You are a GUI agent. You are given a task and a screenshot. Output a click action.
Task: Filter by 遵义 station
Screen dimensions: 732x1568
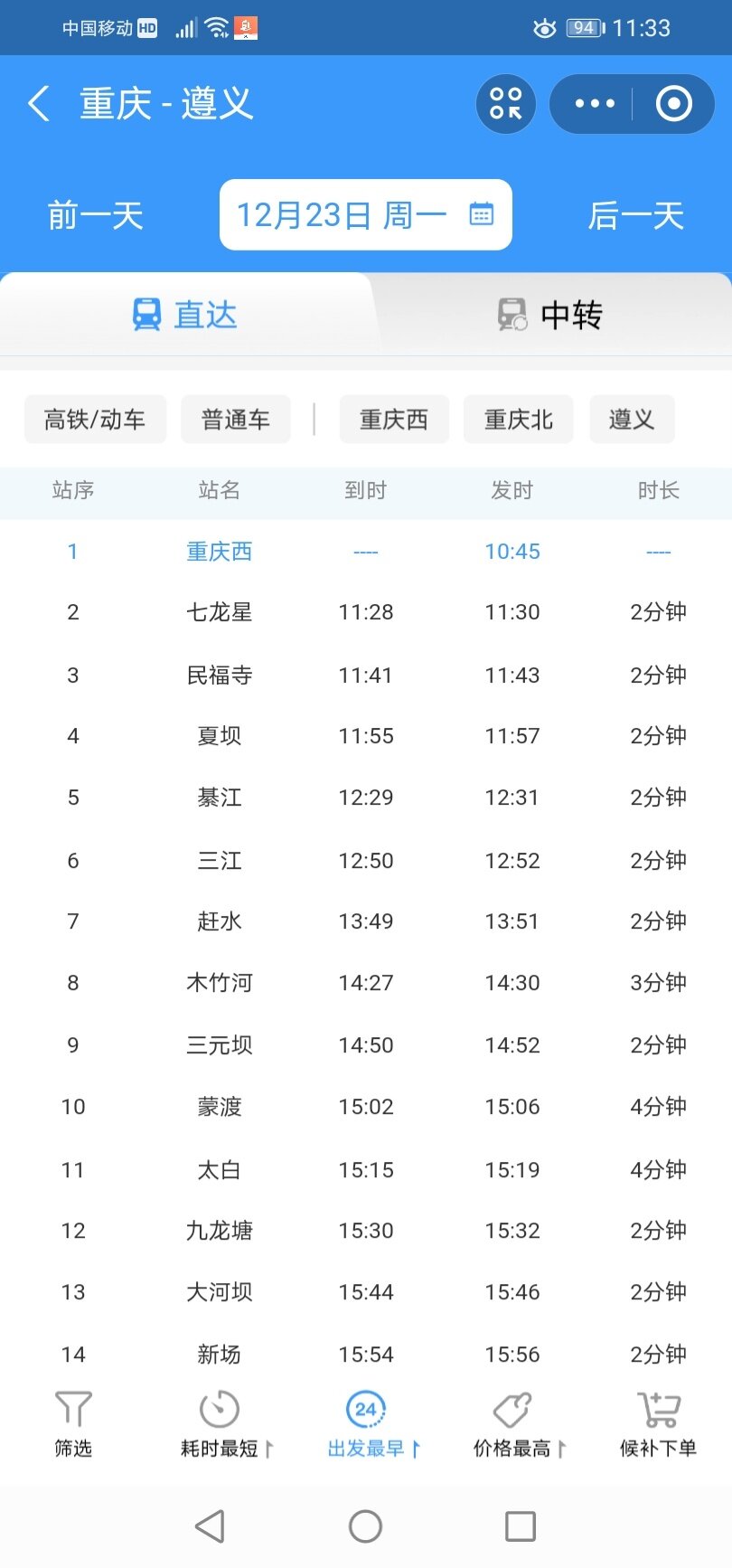point(632,420)
